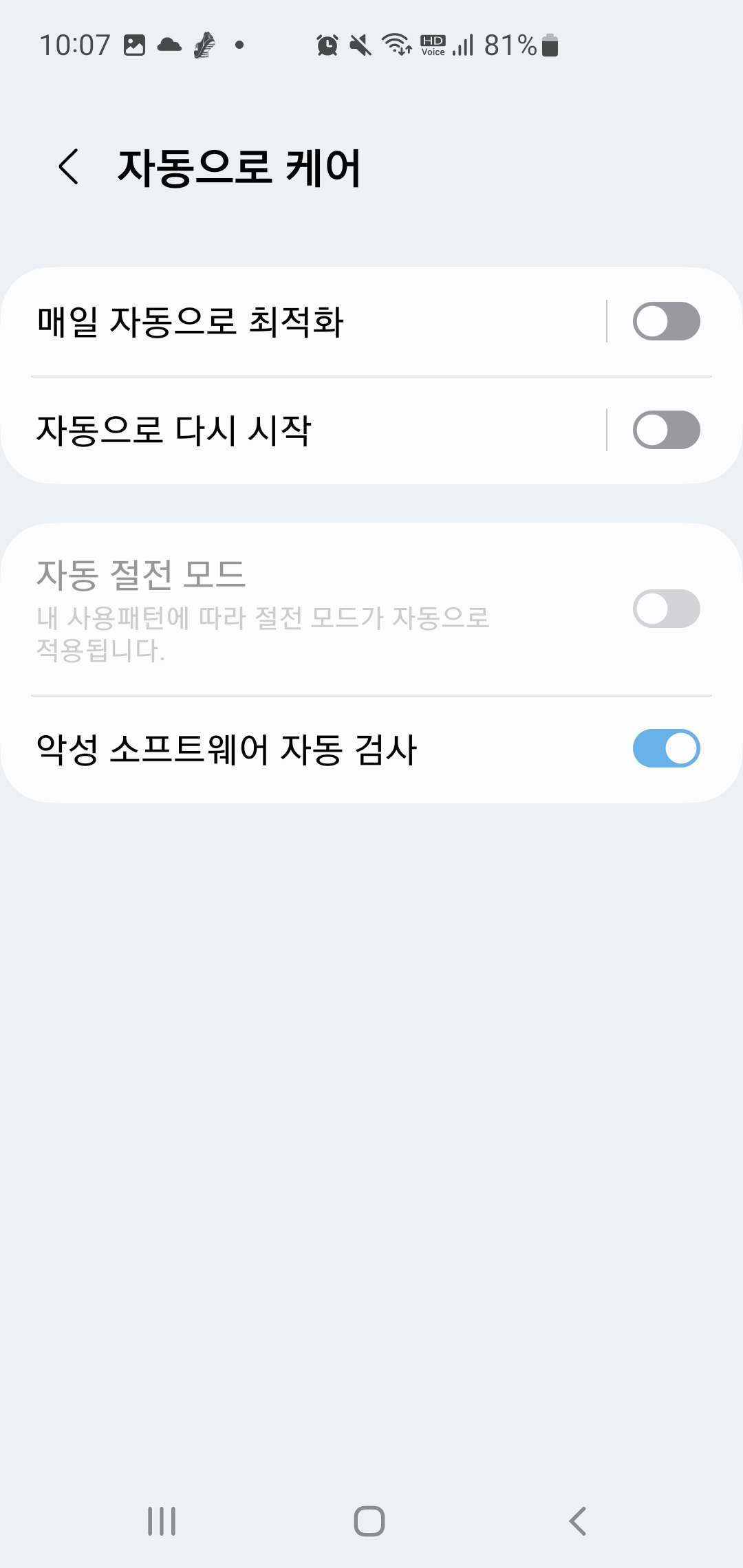Tap the clock showing 10:07
This screenshot has height=1568, width=743.
pyautogui.click(x=74, y=45)
